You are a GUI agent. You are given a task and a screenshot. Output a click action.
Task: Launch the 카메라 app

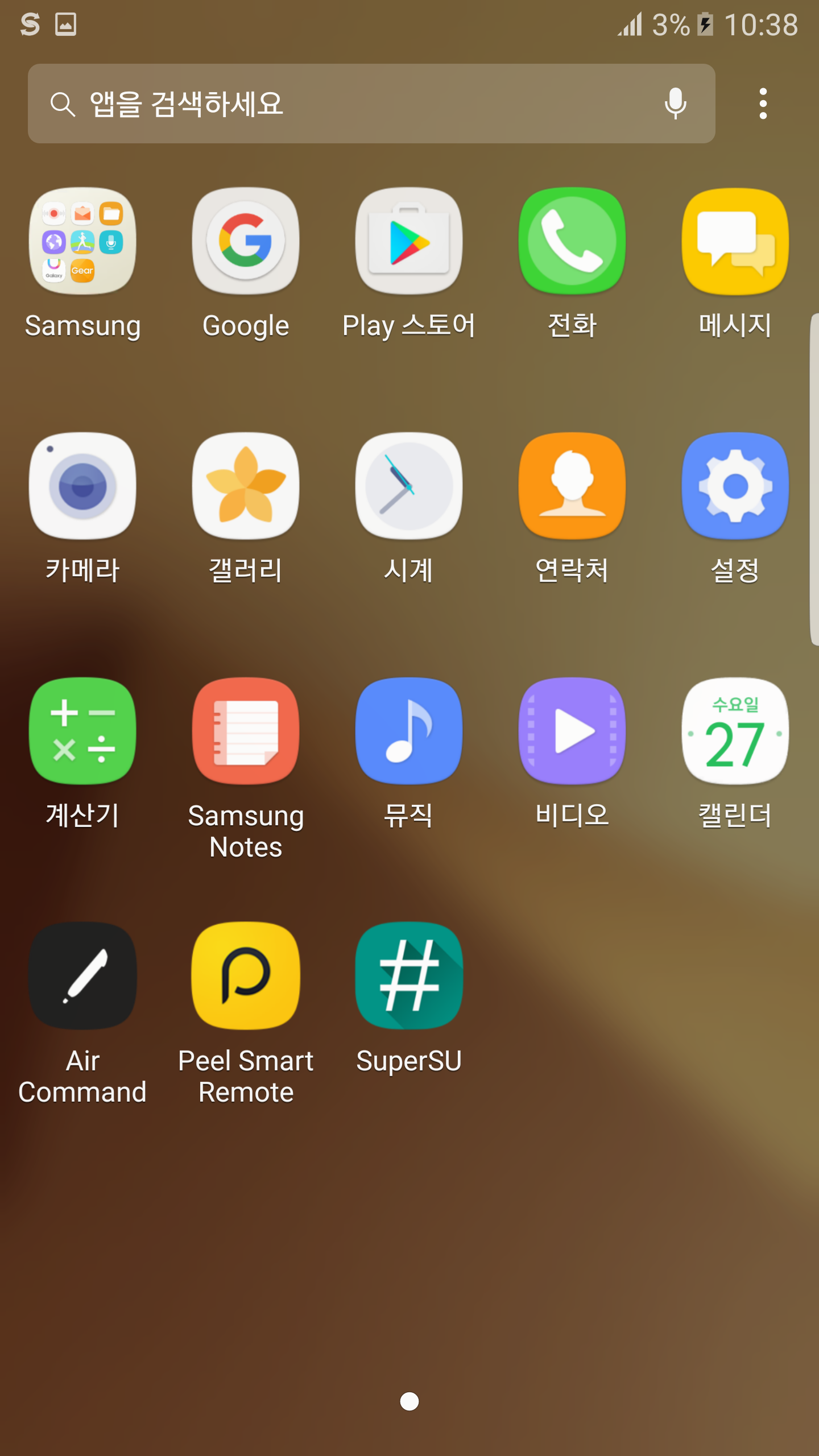tap(82, 486)
